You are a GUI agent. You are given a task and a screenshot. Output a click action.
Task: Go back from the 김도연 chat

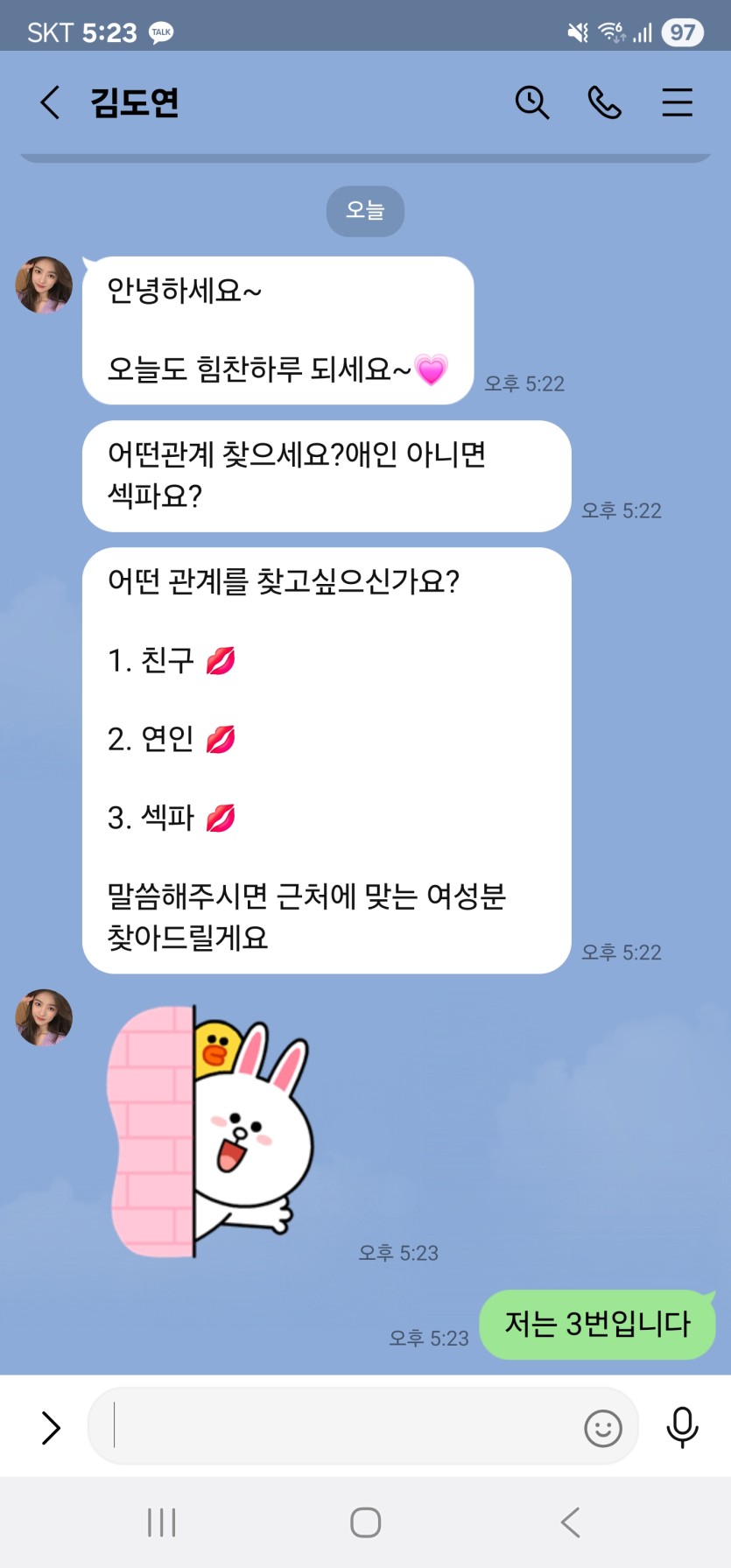(x=51, y=102)
